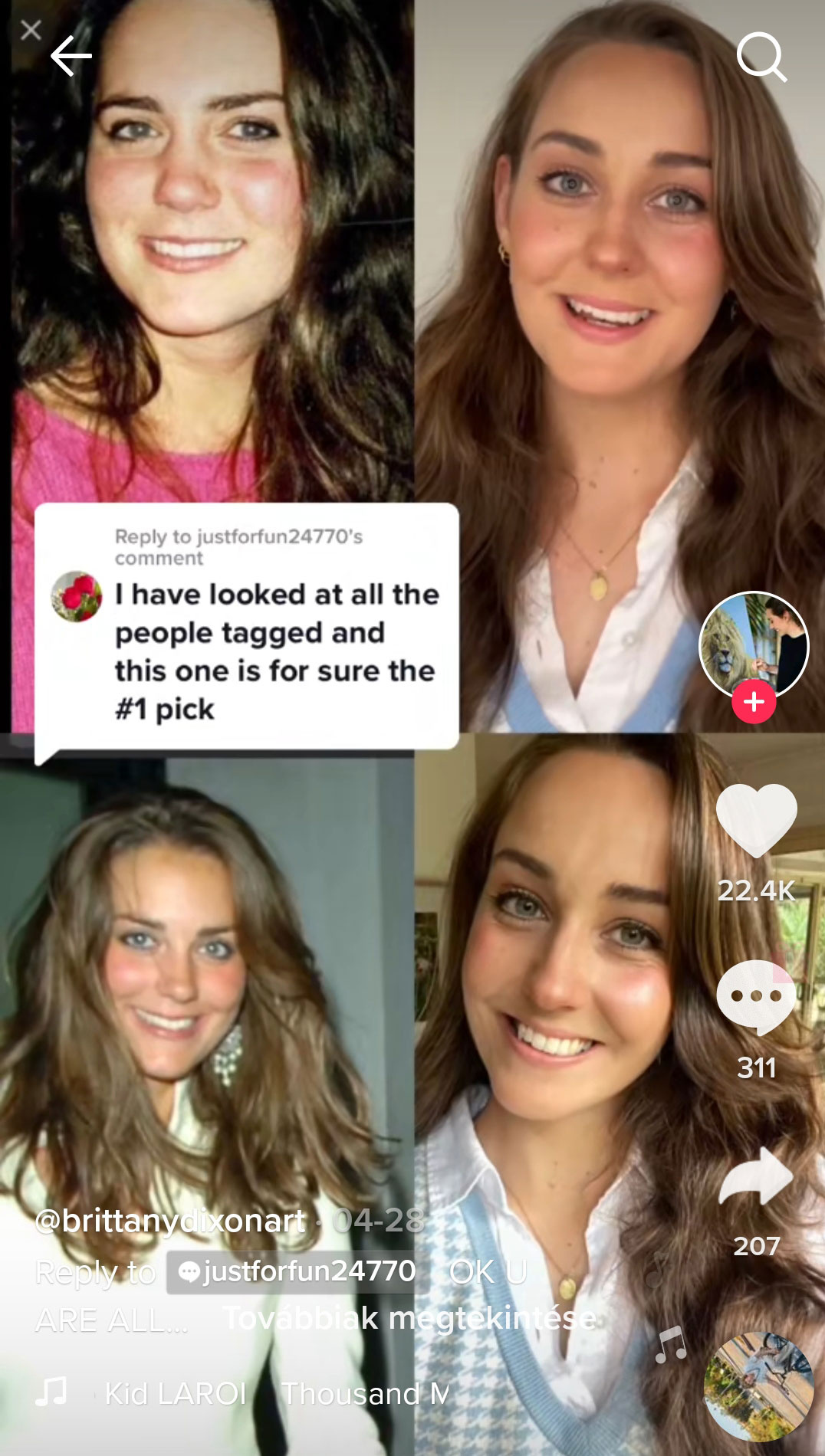The image size is (825, 1456).
Task: Open the @brittanydixonart username
Action: [x=170, y=1221]
